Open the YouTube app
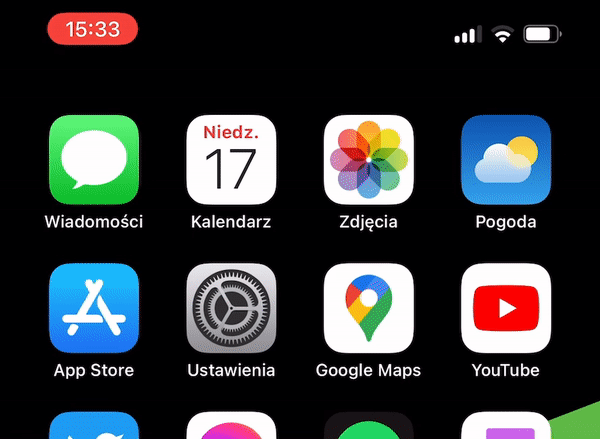 506,308
